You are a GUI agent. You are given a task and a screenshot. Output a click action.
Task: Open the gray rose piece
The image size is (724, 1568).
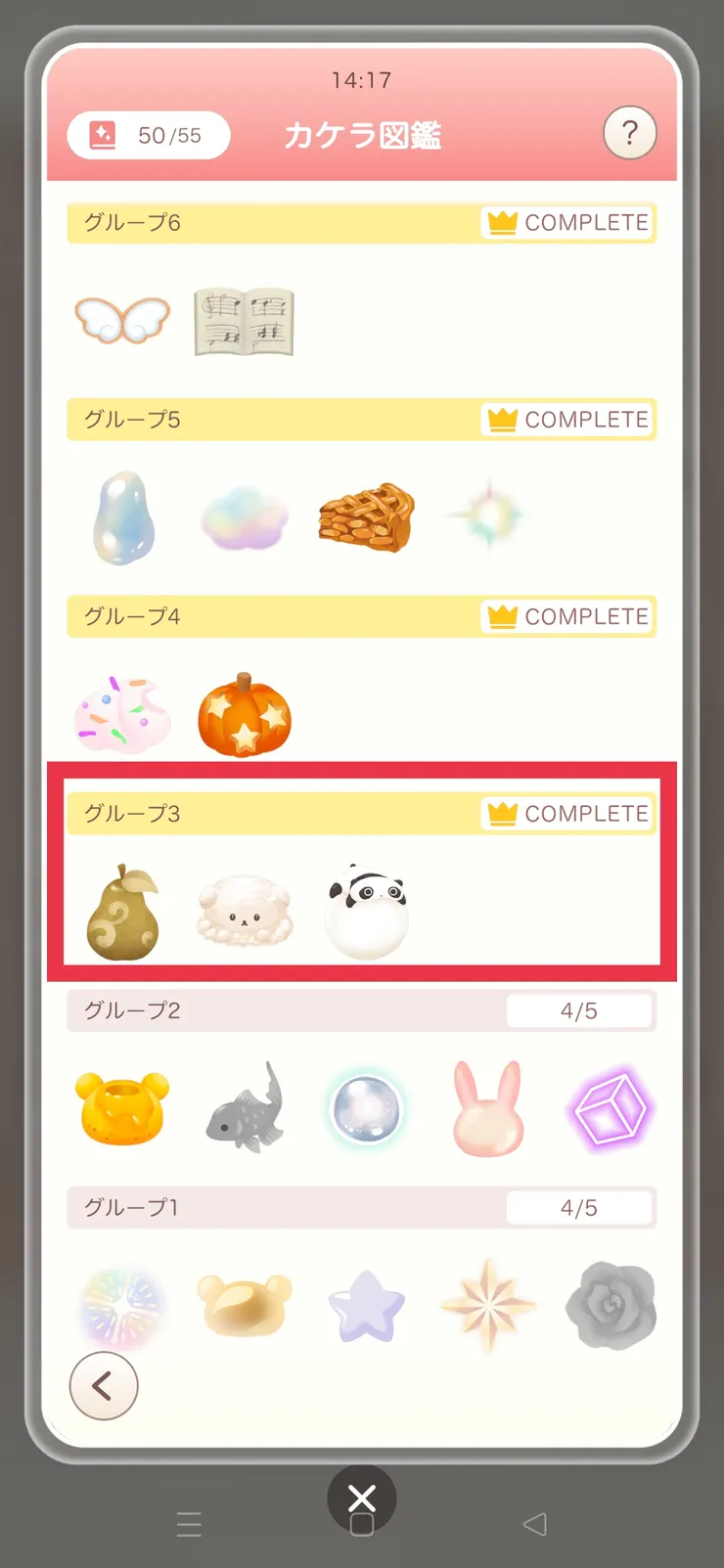[x=611, y=1306]
